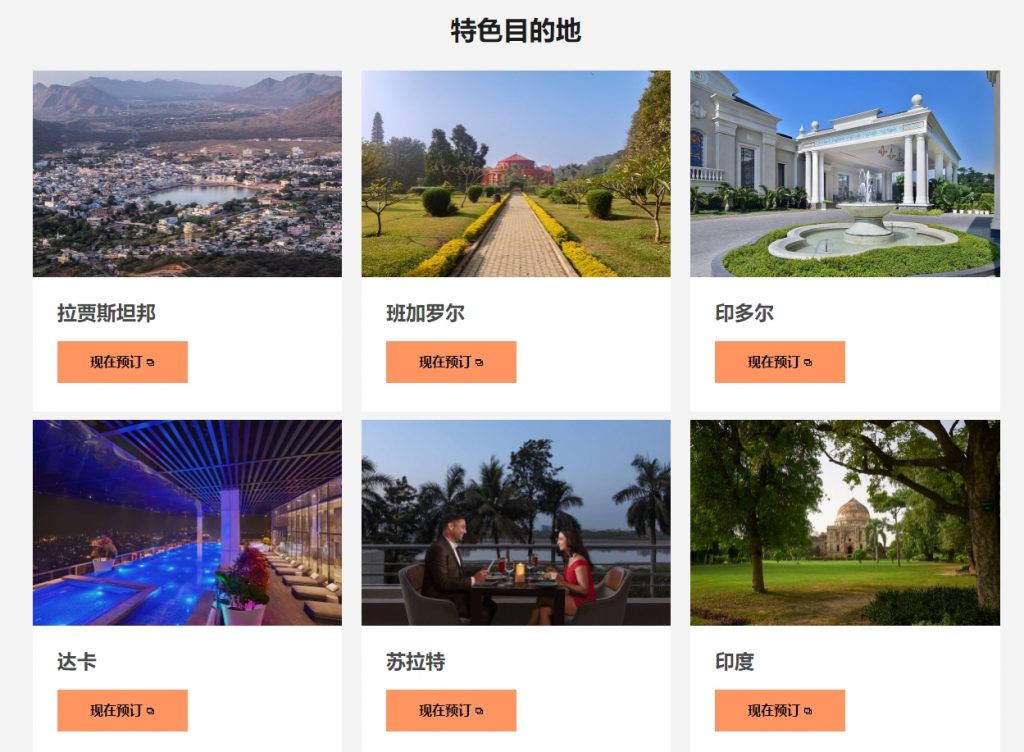Open the 班加罗尔 garden photo card
Screen dimensions: 1024x752
click(516, 173)
